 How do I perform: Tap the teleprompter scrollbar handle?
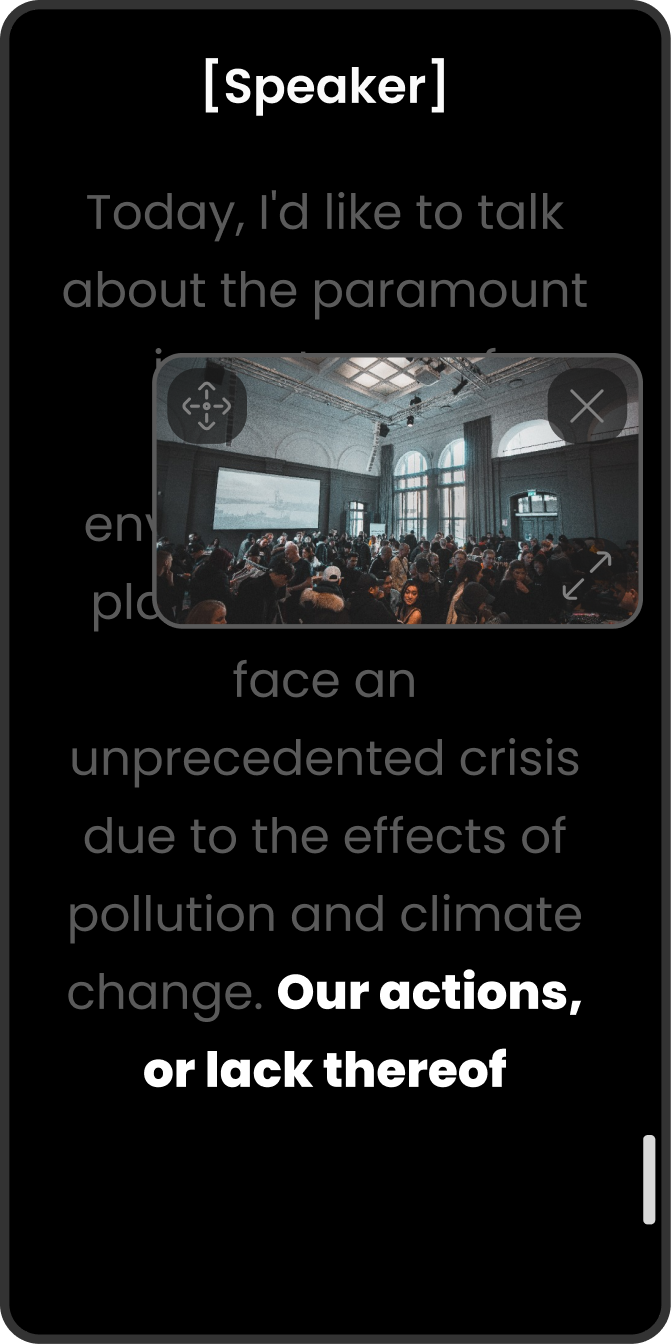pyautogui.click(x=649, y=1179)
